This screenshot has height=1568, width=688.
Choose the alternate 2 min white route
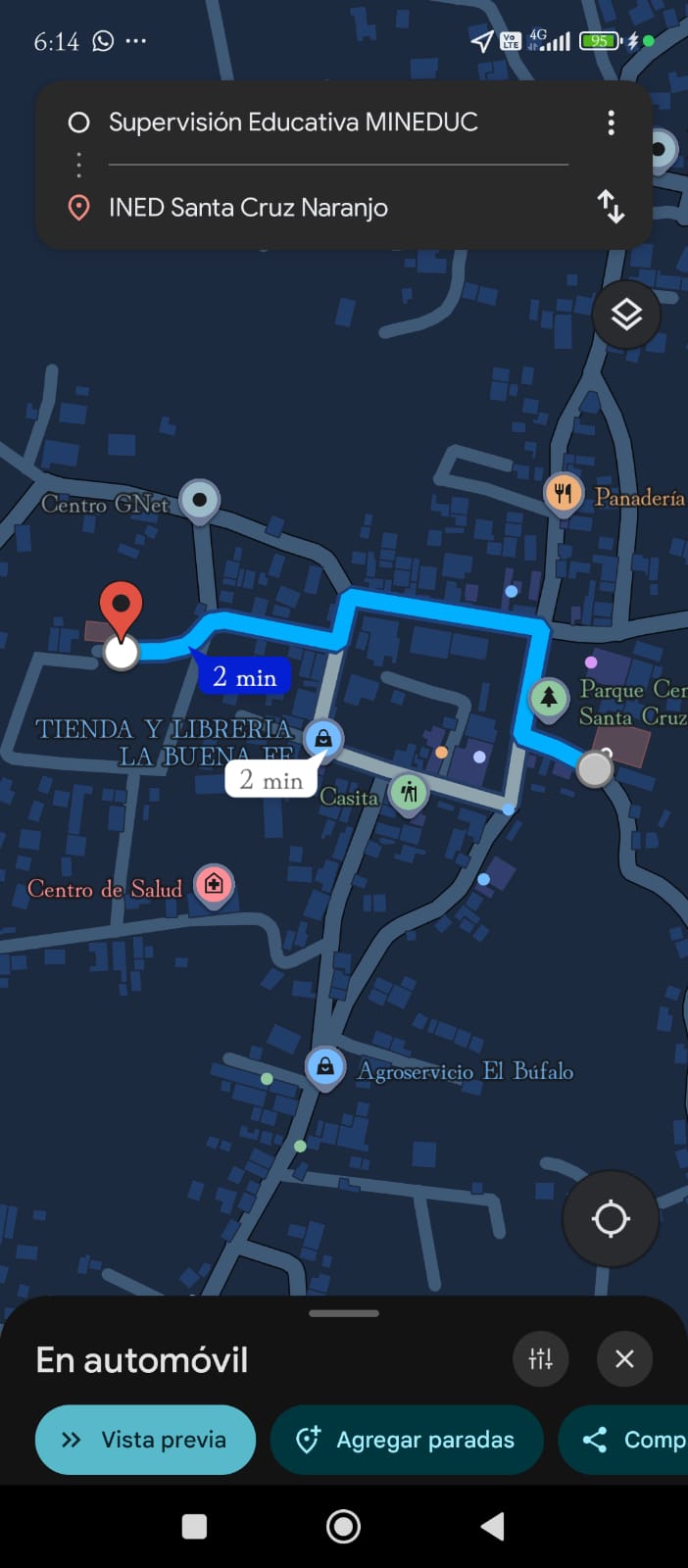(x=270, y=780)
